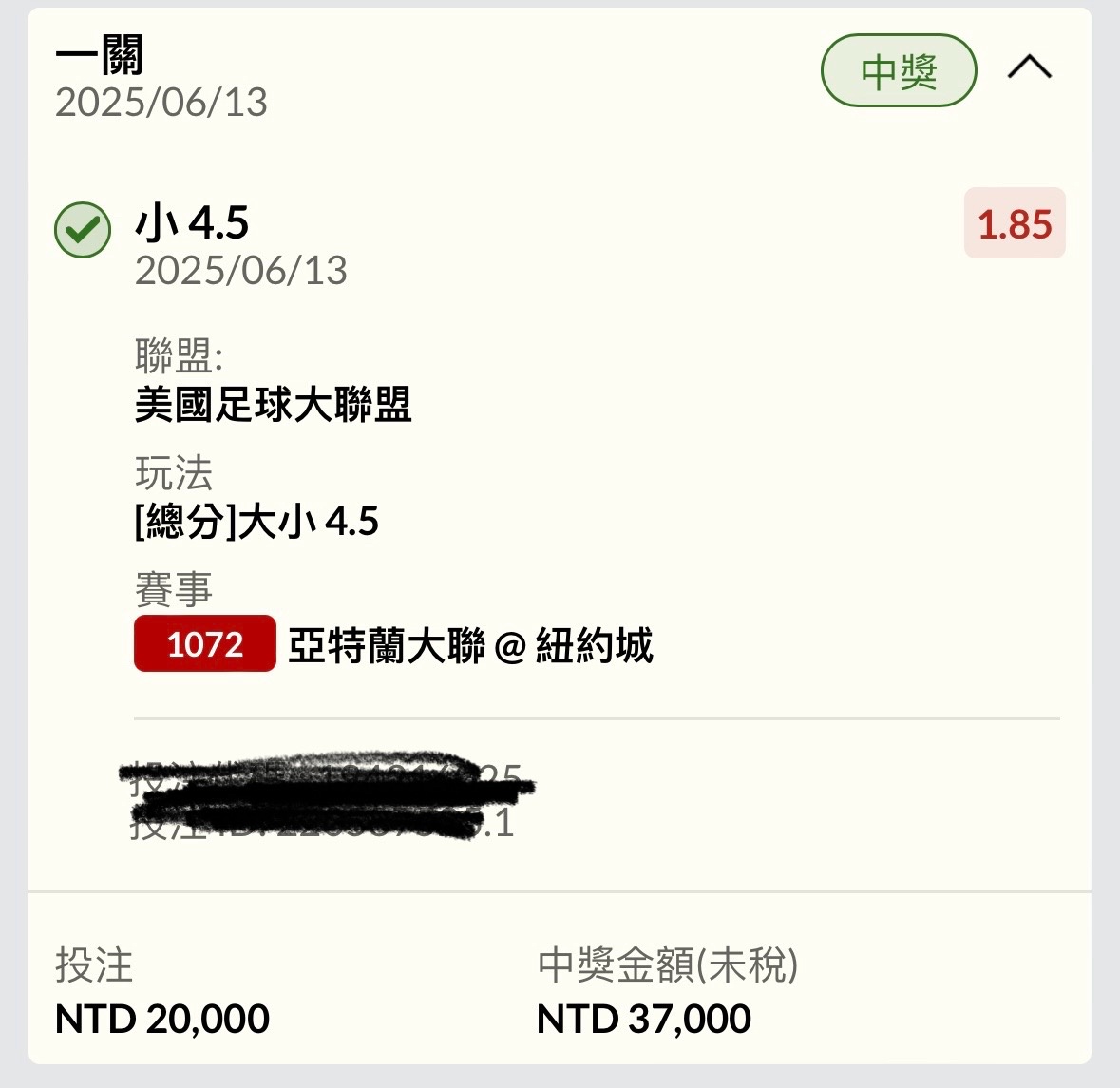Collapse the 一關 bet details chevron
Image resolution: width=1120 pixels, height=1088 pixels.
coord(1029,67)
